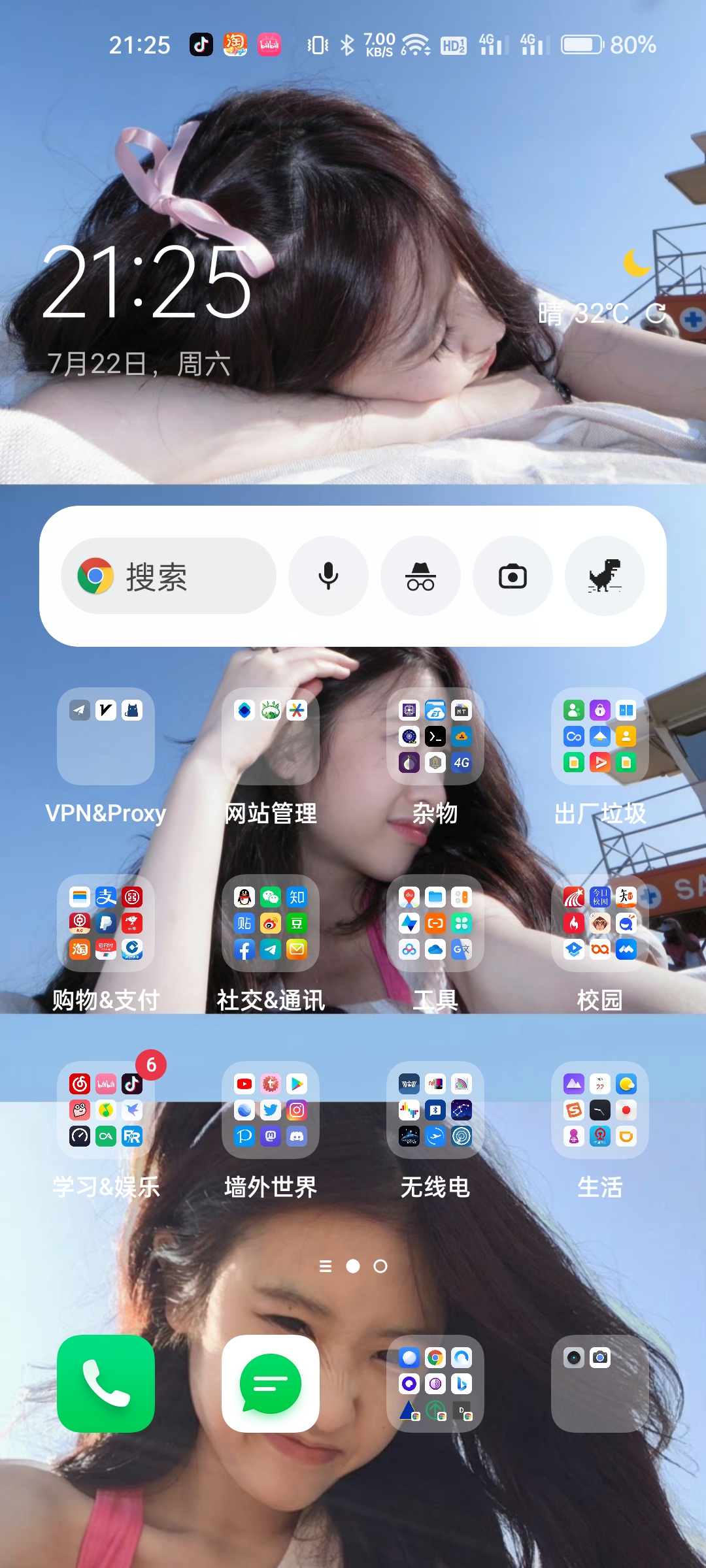Open the 杂物 folder
Image resolution: width=706 pixels, height=1568 pixels.
(435, 736)
